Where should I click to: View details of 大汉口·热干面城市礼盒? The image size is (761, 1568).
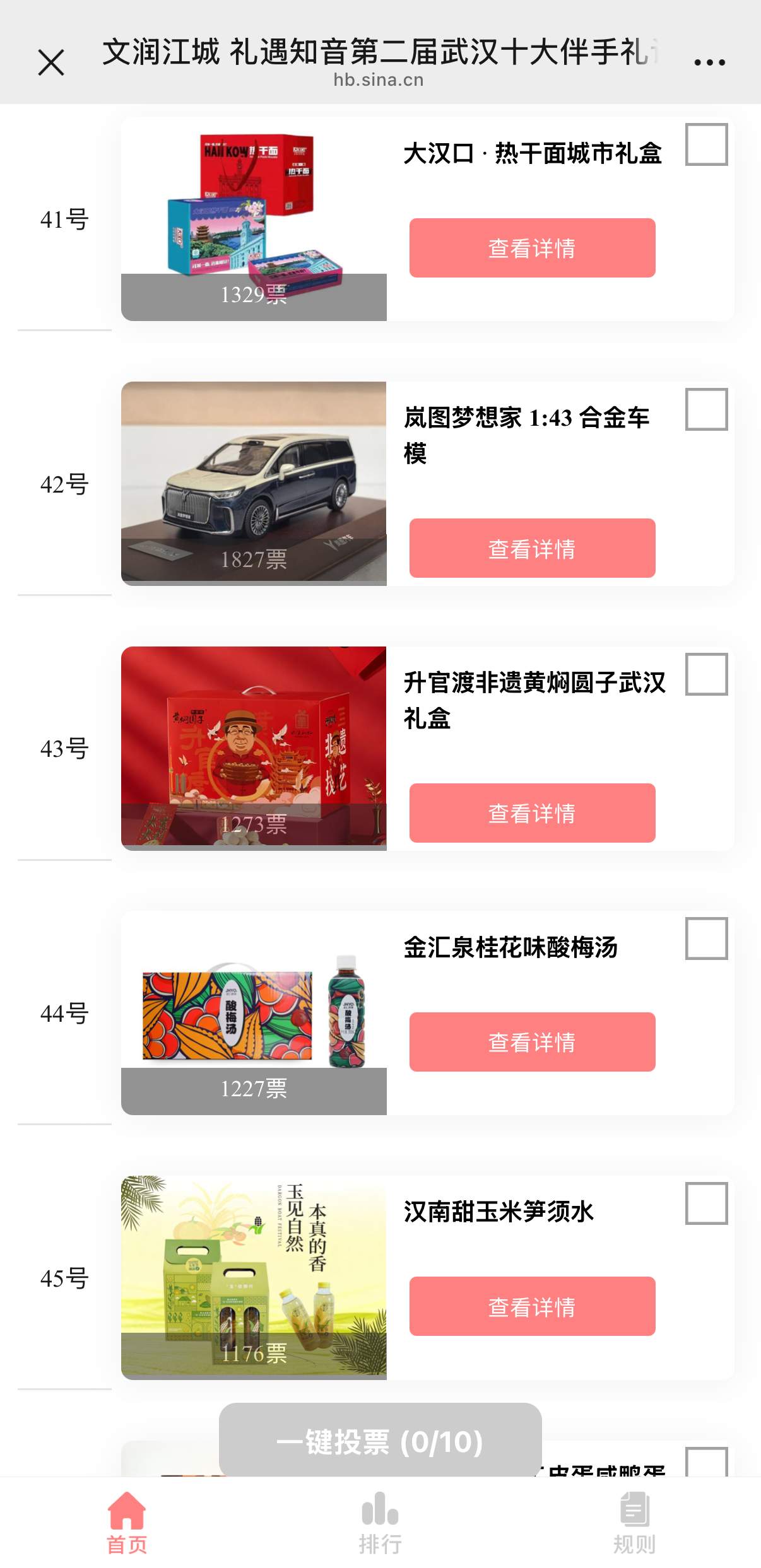coord(532,248)
